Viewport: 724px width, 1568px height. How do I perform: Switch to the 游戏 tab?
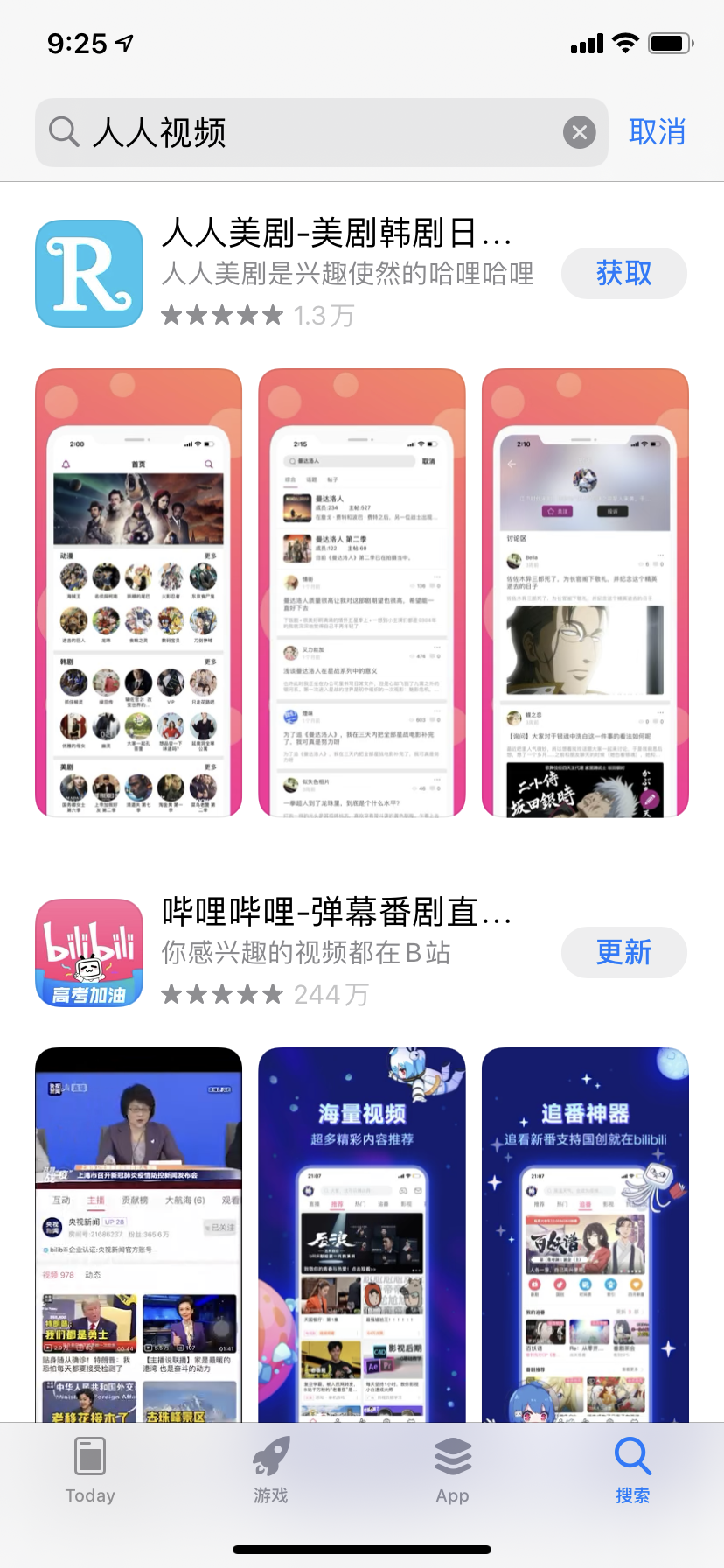pyautogui.click(x=271, y=1471)
